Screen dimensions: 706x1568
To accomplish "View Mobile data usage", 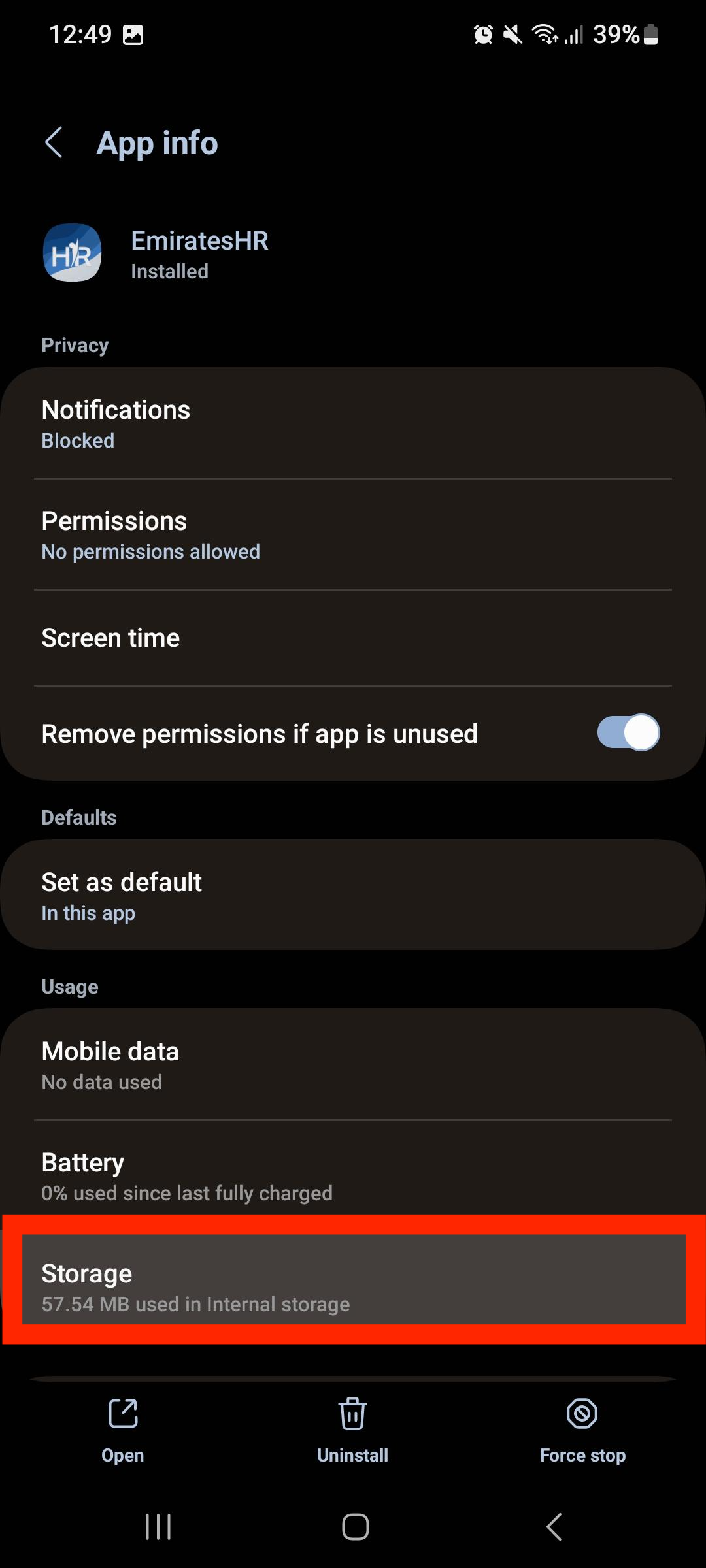I will (353, 1065).
